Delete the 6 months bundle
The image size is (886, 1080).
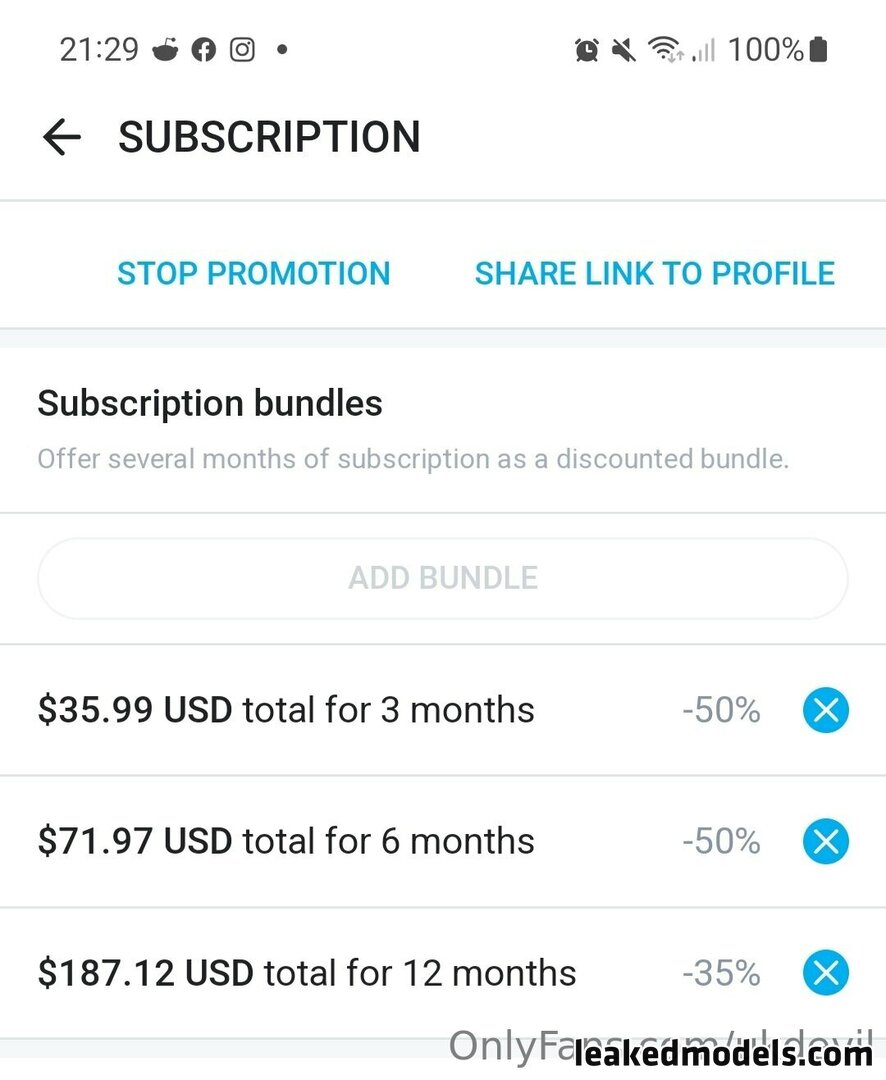(826, 842)
